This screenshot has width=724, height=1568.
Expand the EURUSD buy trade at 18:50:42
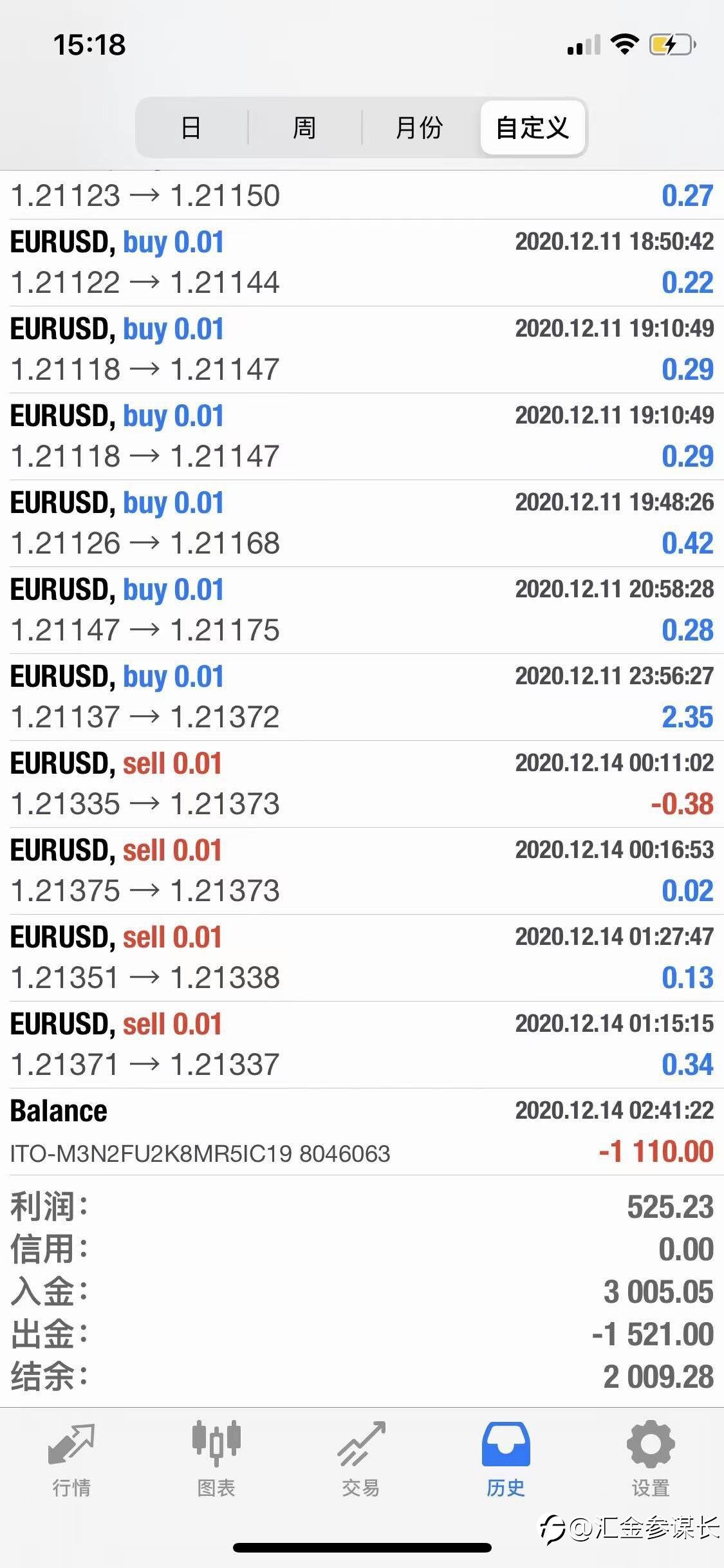click(x=362, y=263)
